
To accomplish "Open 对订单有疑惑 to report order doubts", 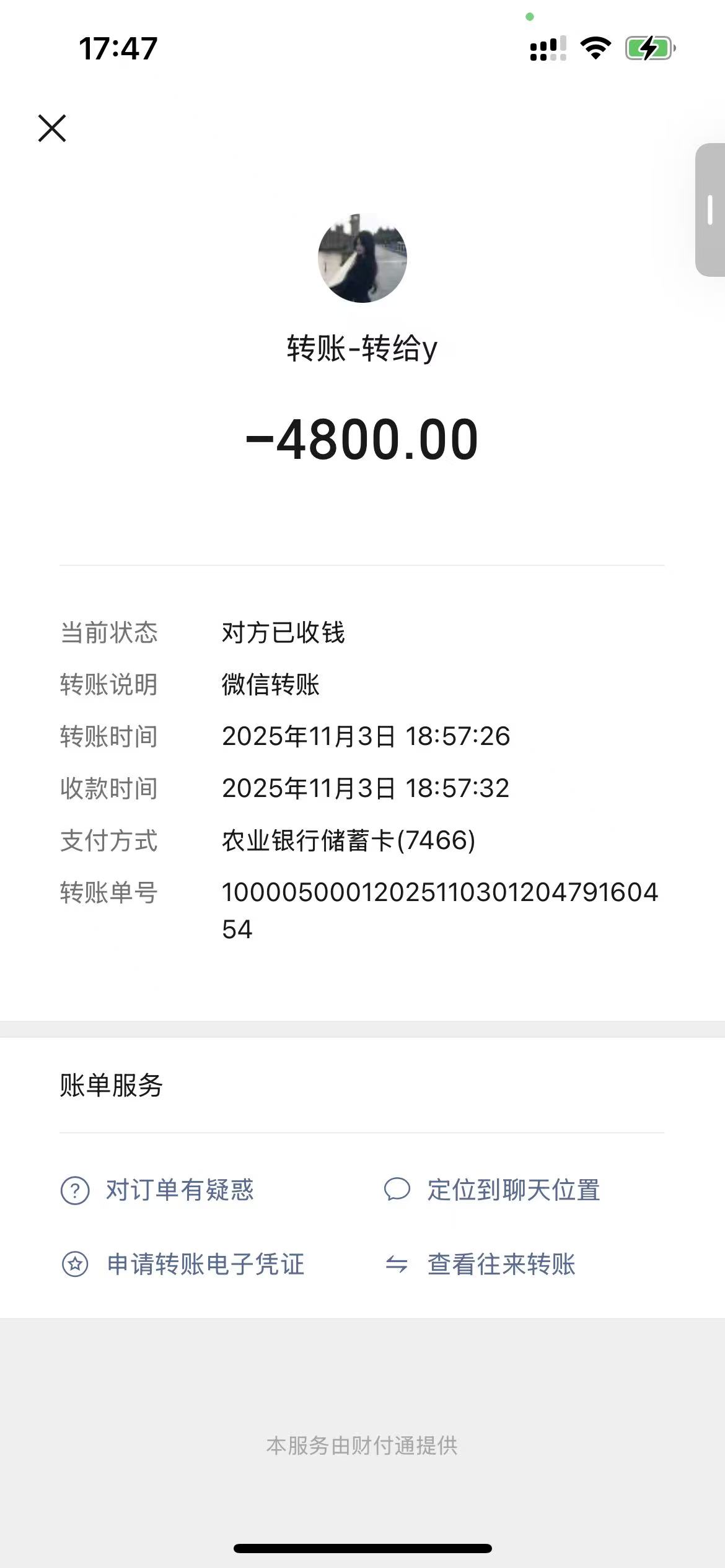I will pos(182,1190).
